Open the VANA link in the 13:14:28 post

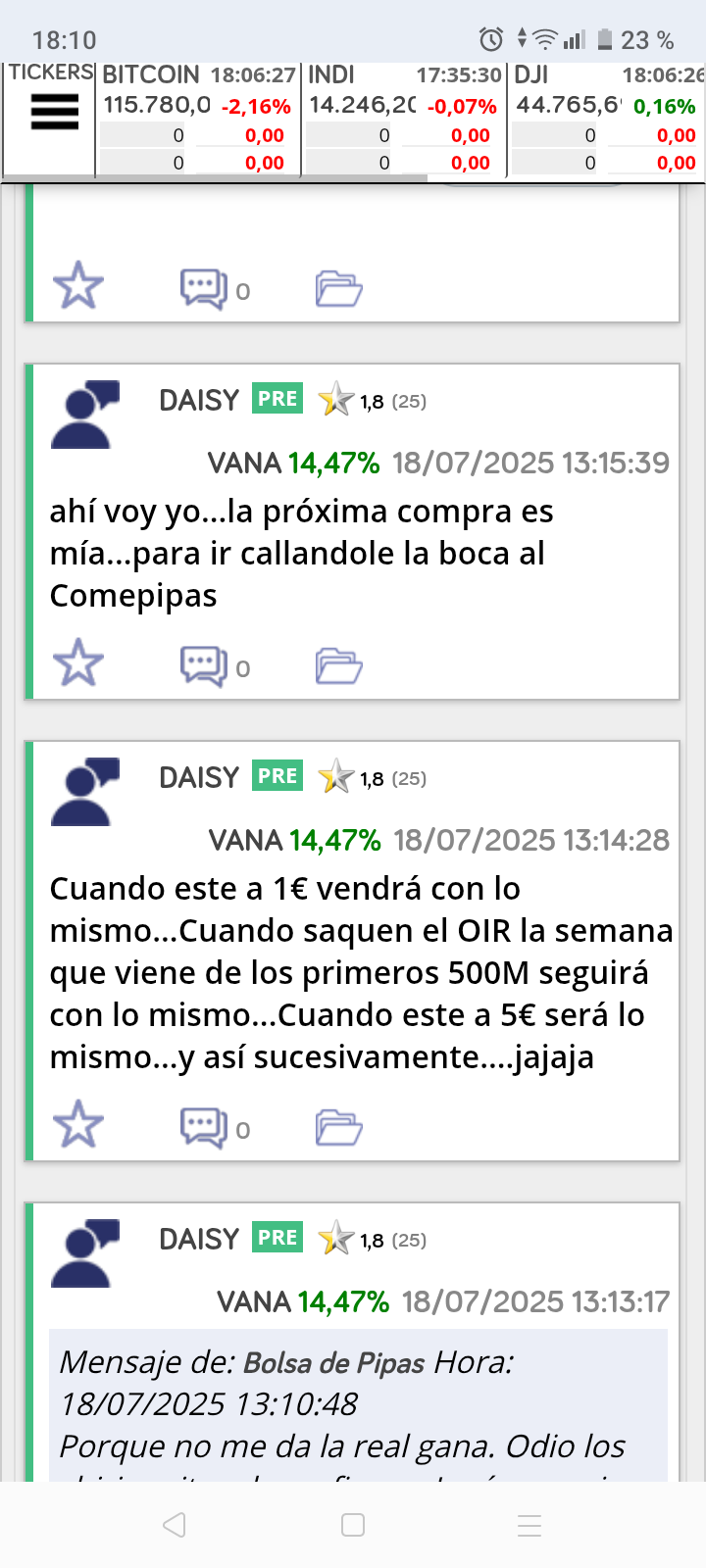click(x=245, y=840)
